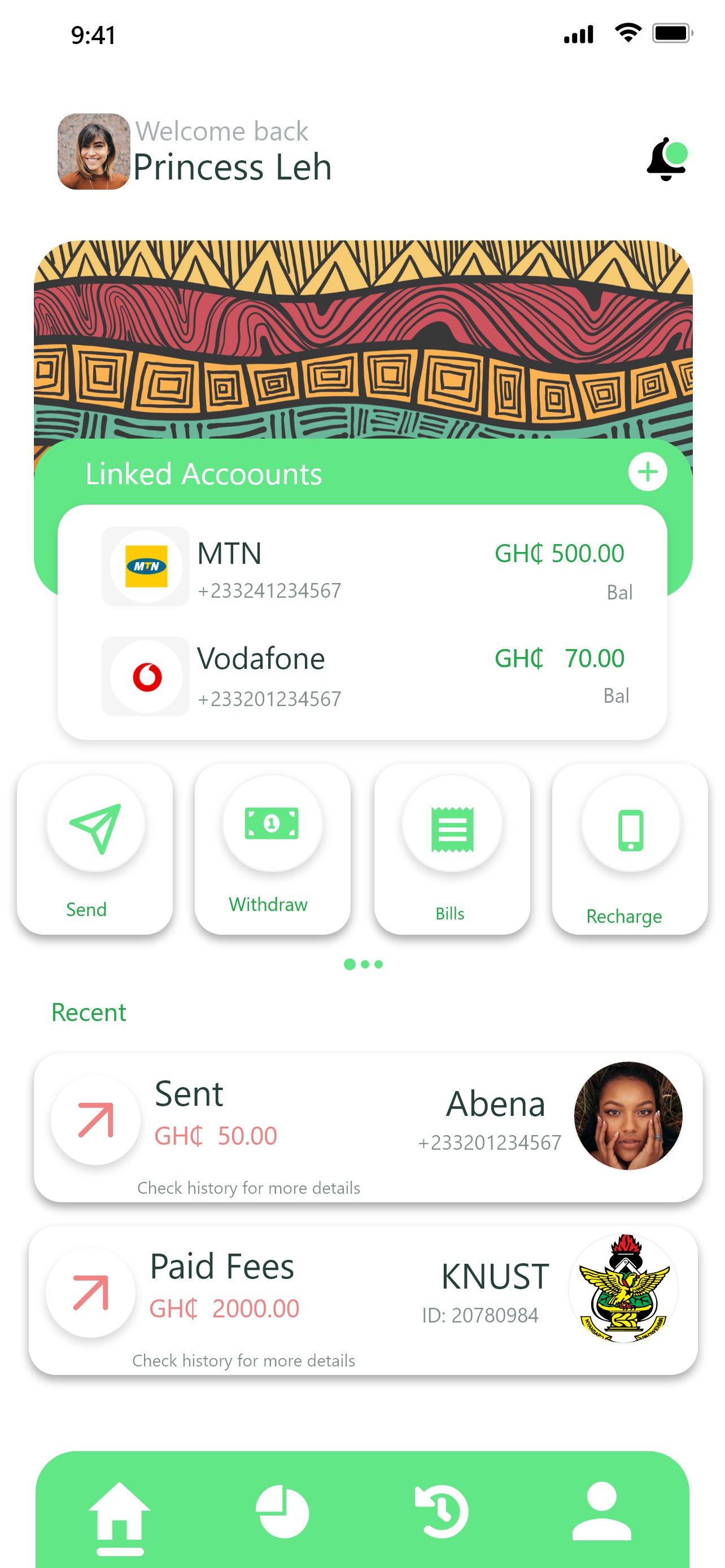Tap Princess Leh's profile picture

point(94,152)
